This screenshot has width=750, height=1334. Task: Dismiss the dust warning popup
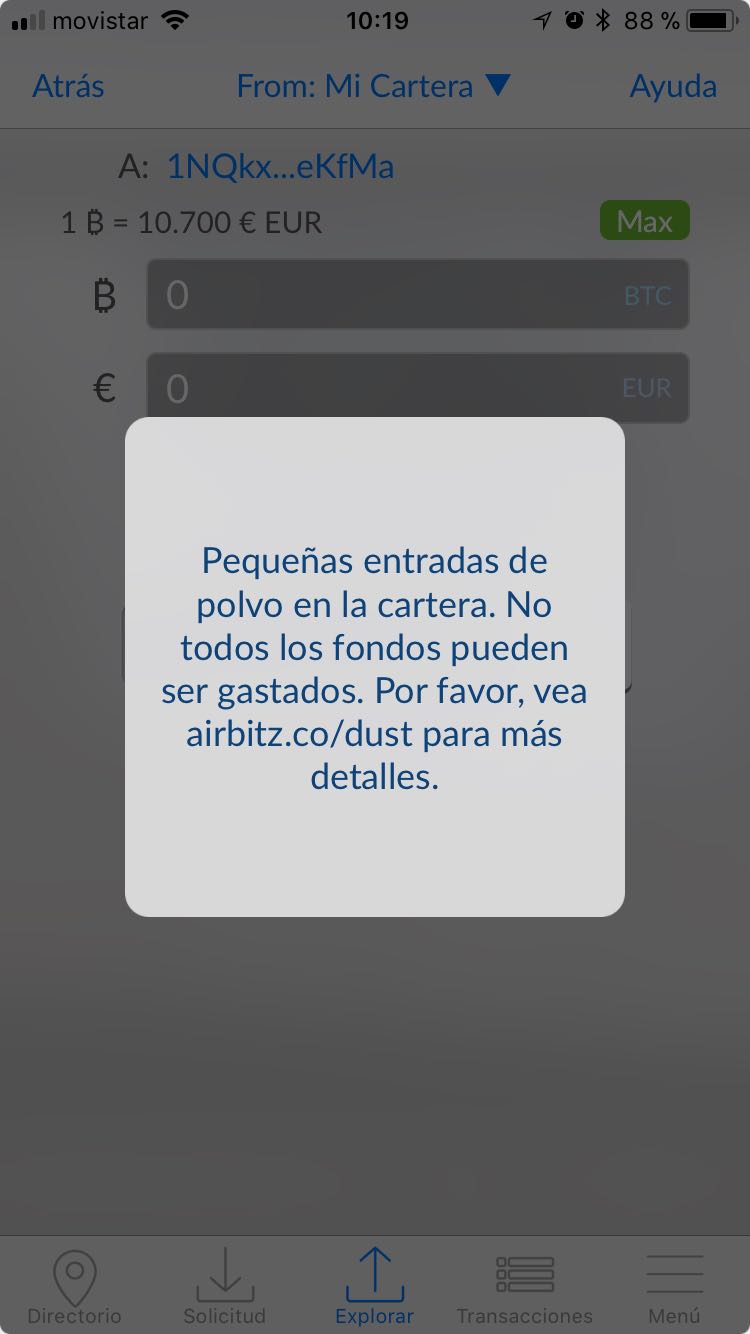click(375, 667)
